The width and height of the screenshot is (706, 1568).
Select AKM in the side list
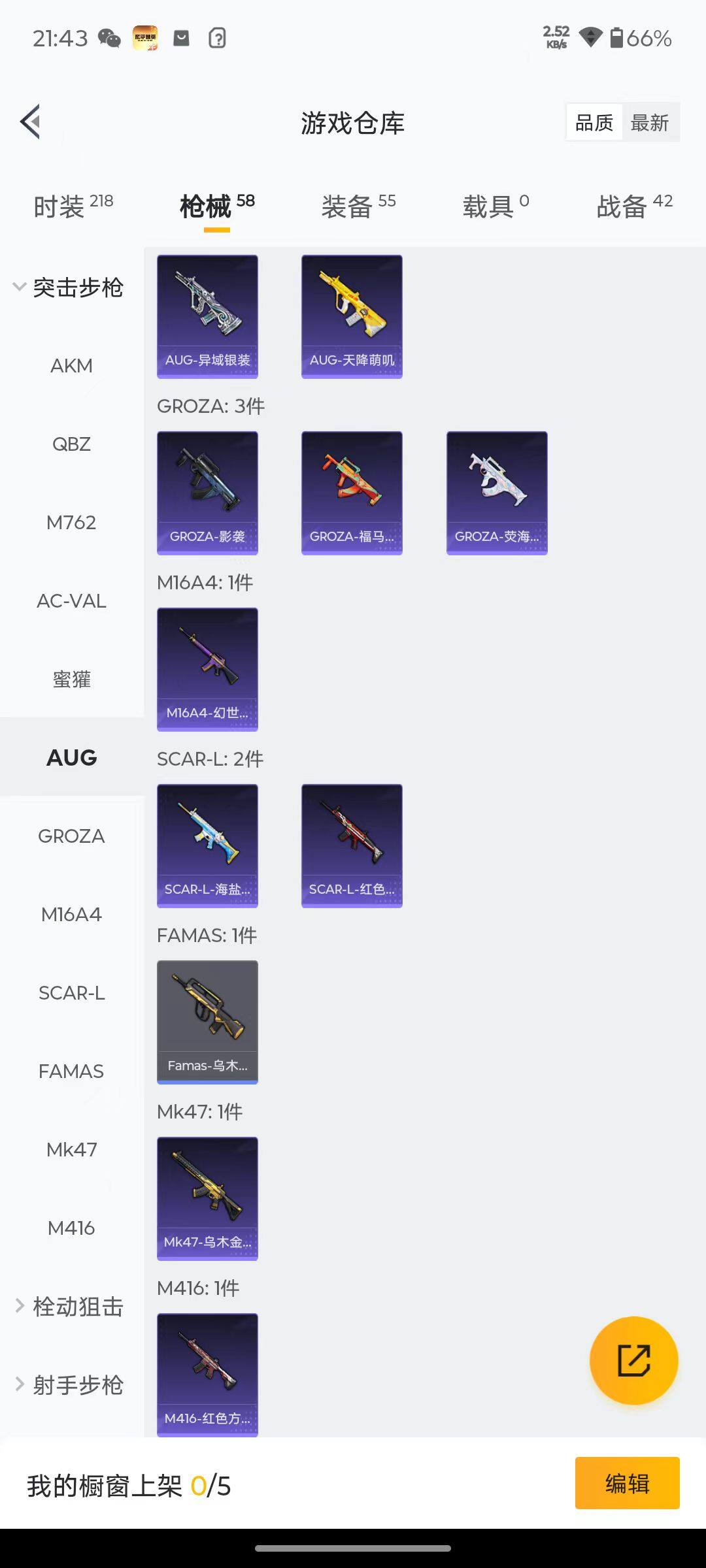tap(71, 366)
